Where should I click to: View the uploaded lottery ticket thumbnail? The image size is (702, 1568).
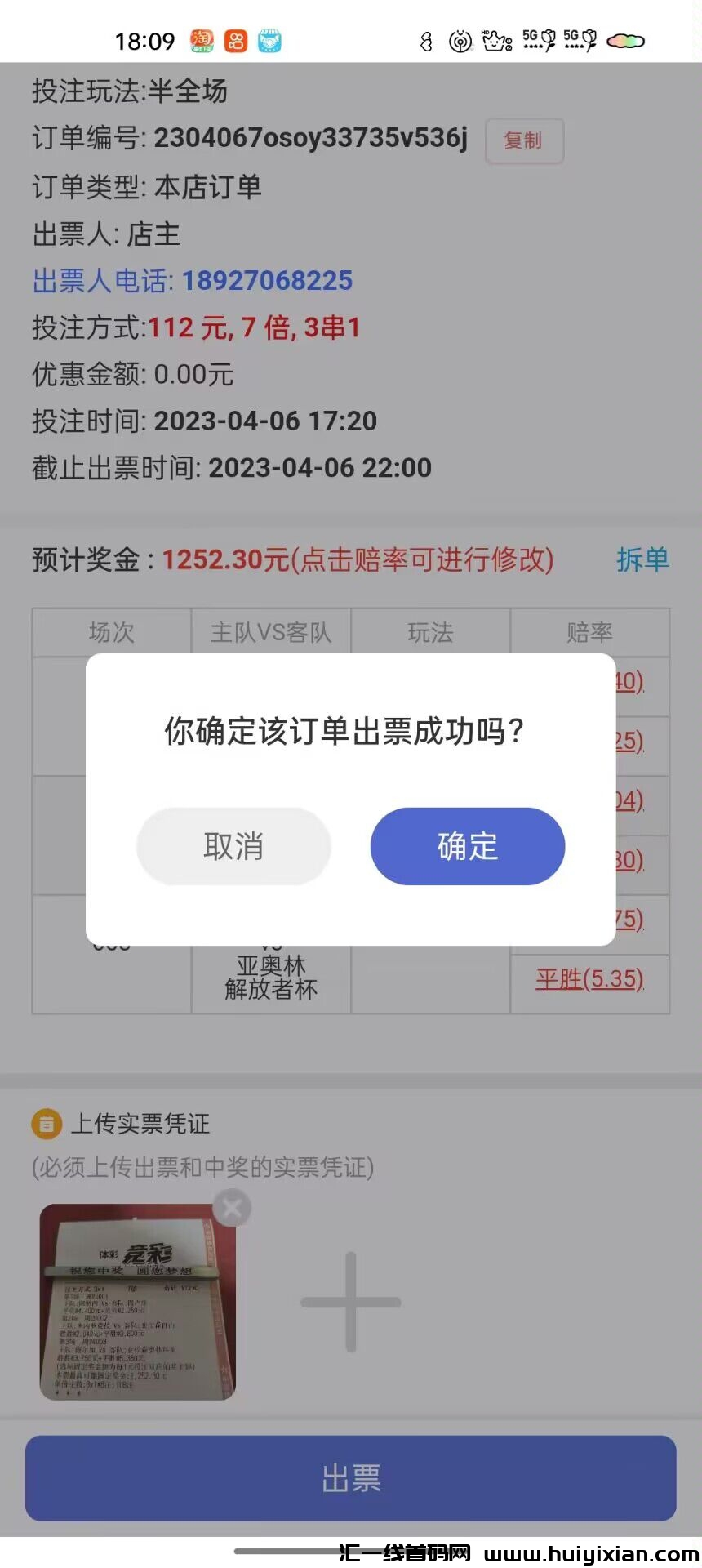(137, 1303)
